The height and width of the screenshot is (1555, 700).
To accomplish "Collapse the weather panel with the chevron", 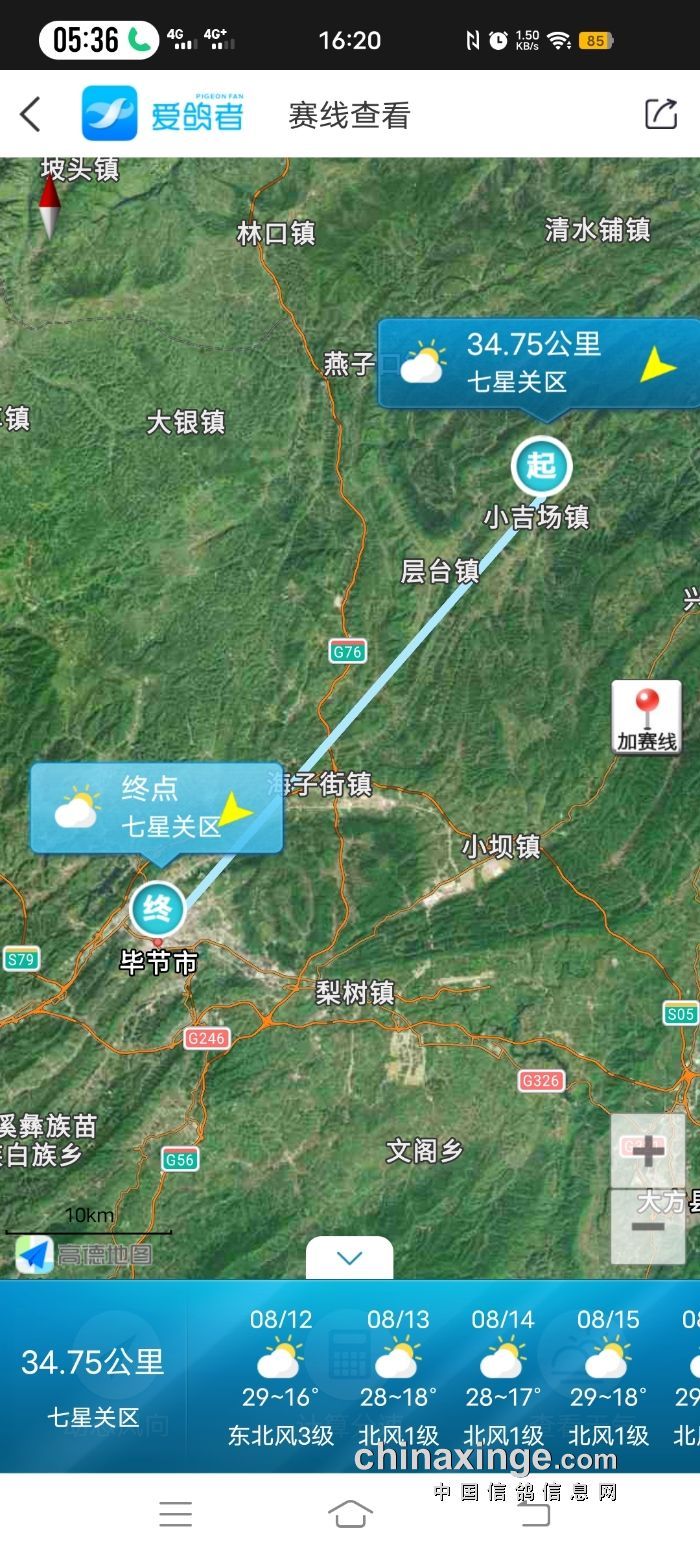I will (349, 1258).
